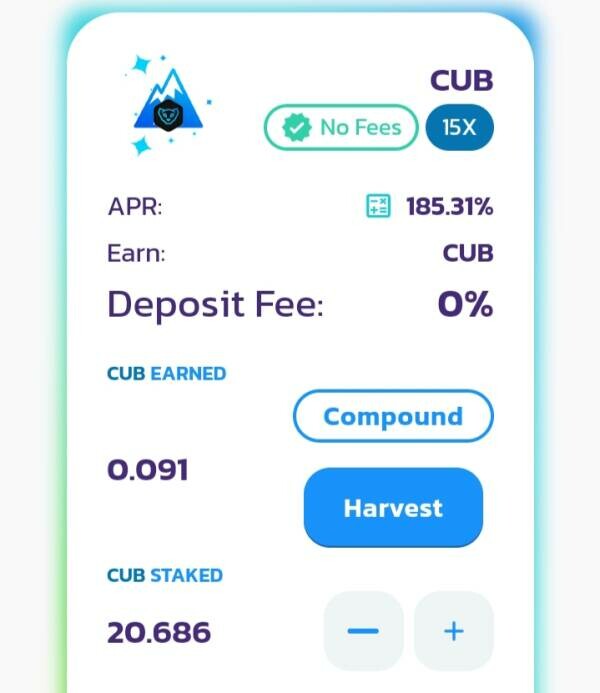Open the APR calculator icon

(378, 207)
